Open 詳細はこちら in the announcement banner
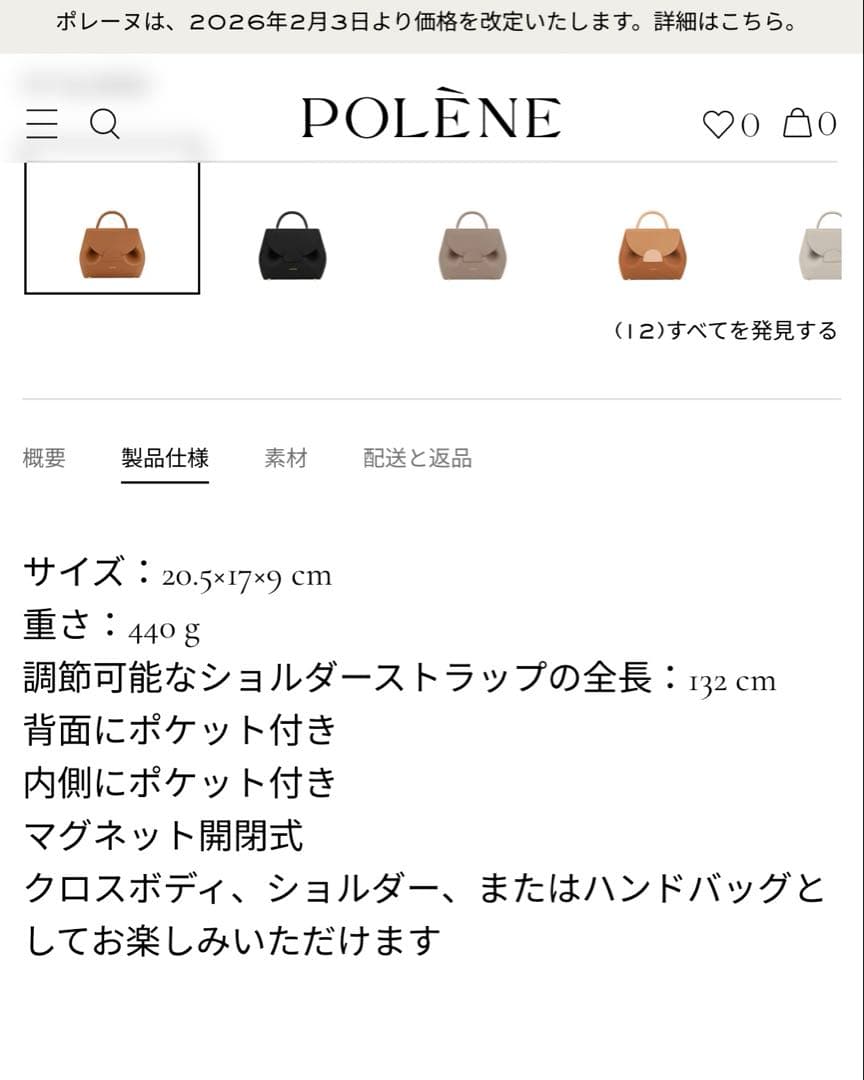The image size is (864, 1080). [723, 21]
